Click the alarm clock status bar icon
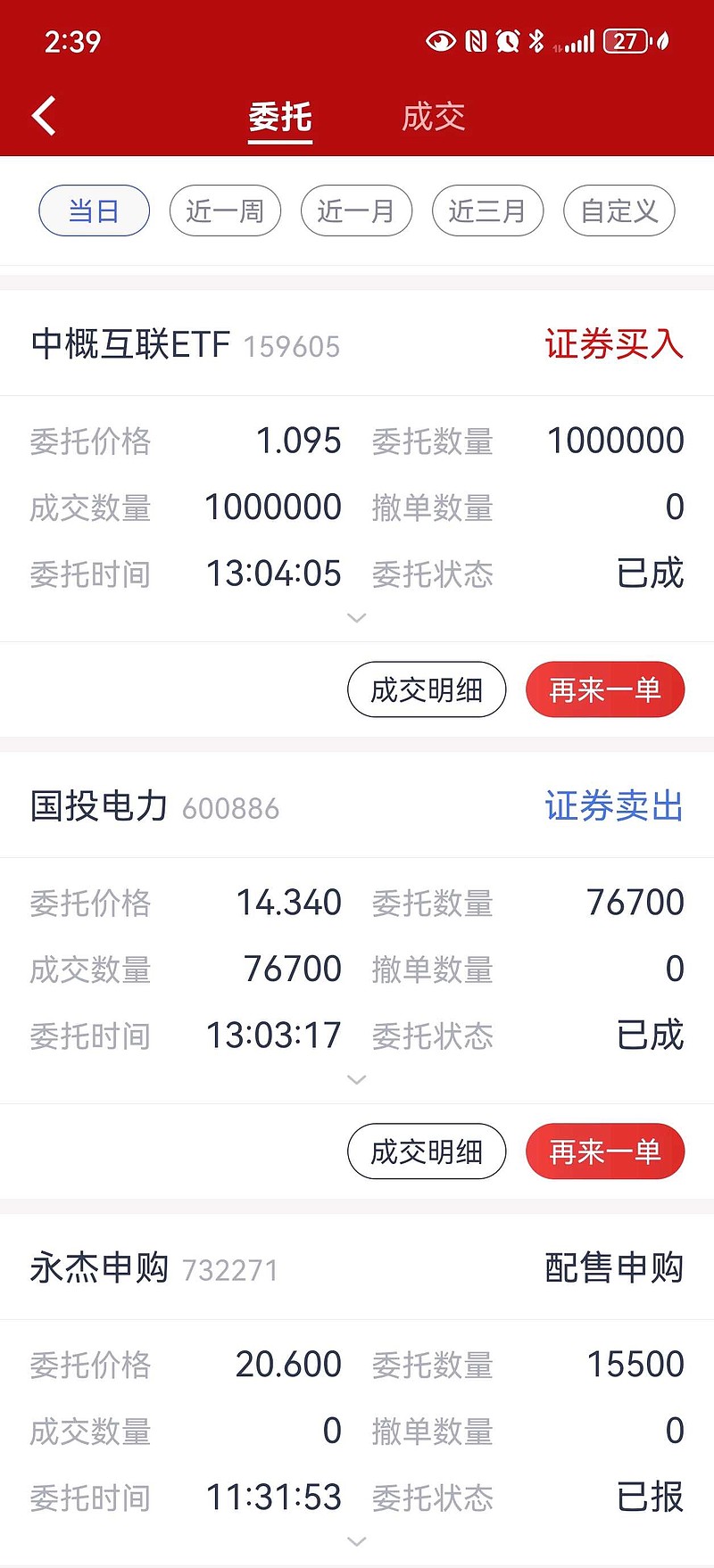714x1568 pixels. pos(507,39)
